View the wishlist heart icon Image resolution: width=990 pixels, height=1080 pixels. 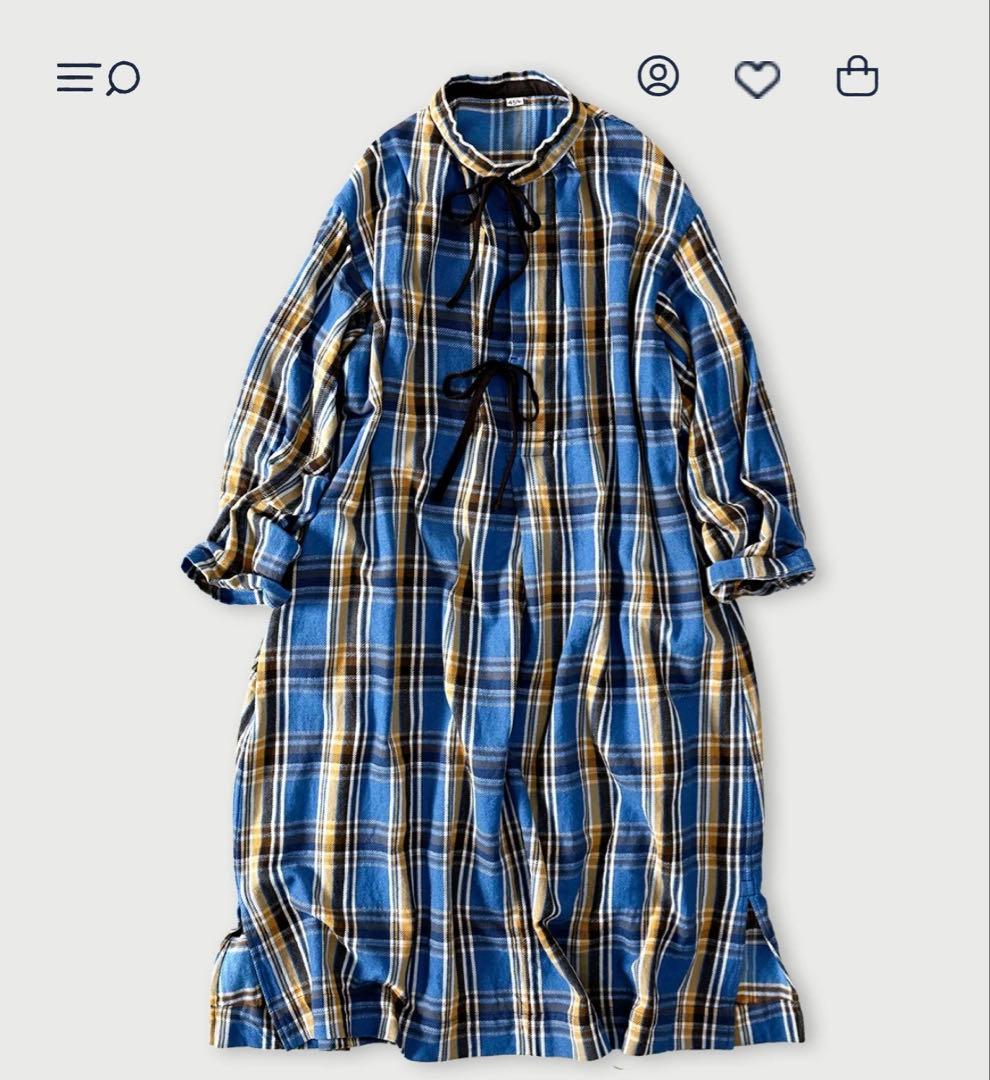coord(757,78)
